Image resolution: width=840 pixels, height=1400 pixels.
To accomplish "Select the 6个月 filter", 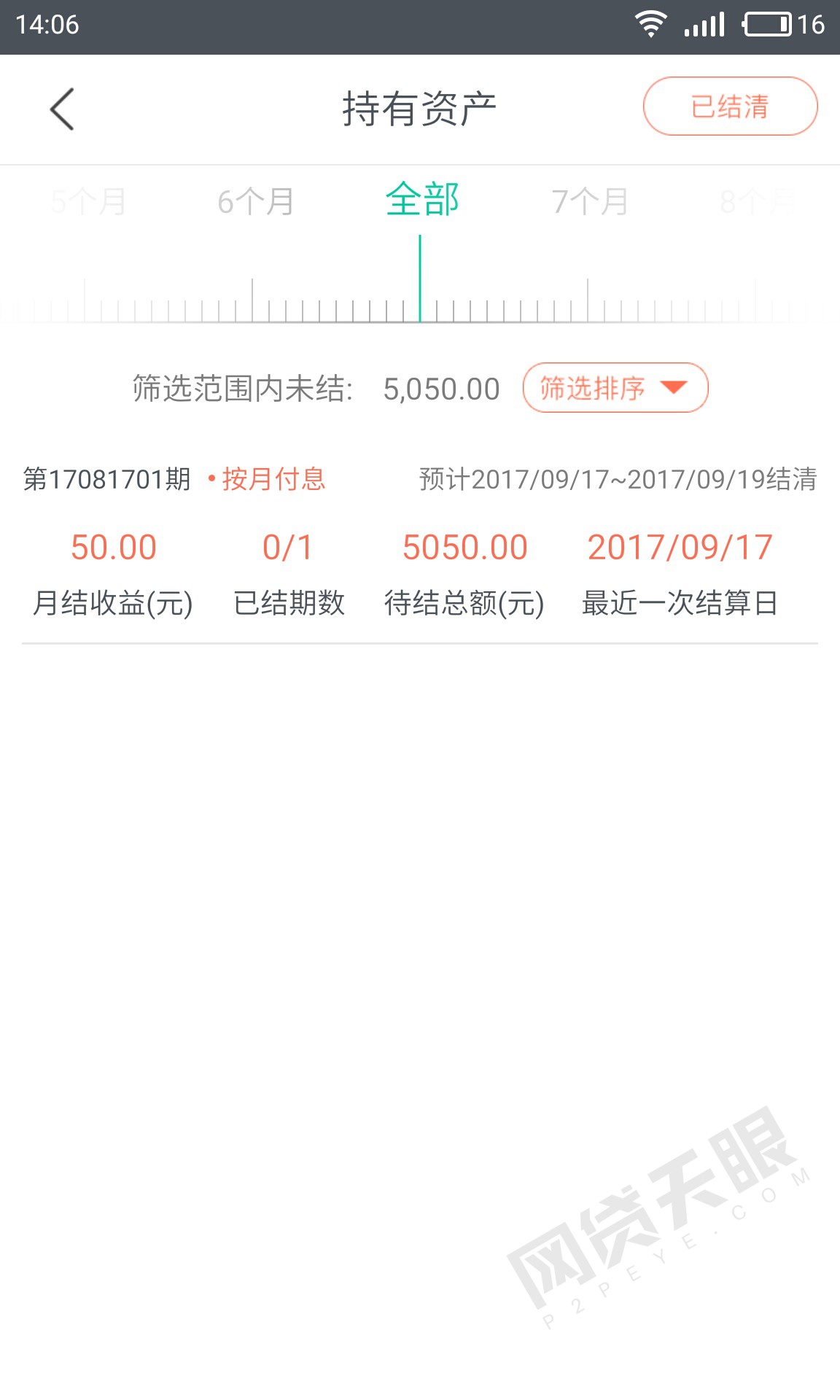I will point(256,202).
